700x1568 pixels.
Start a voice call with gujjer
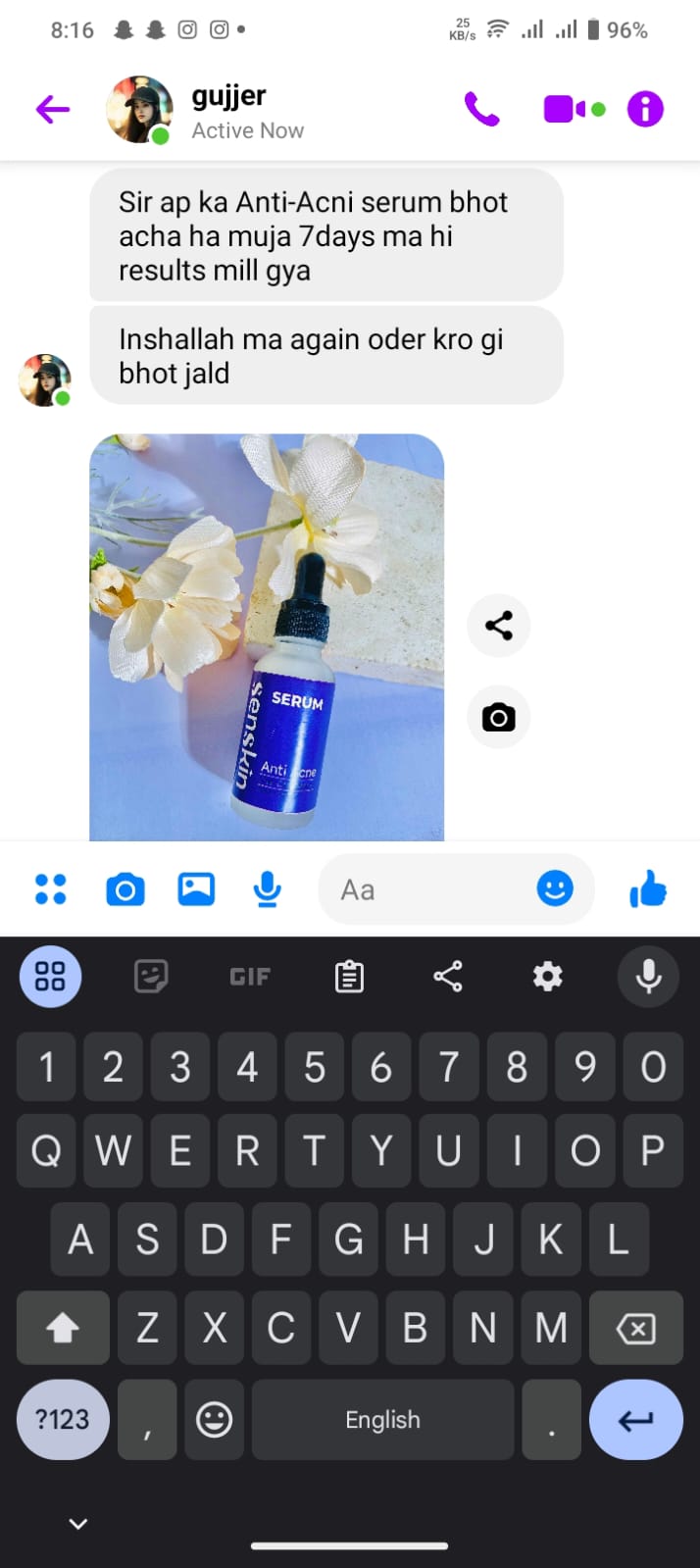[x=481, y=109]
